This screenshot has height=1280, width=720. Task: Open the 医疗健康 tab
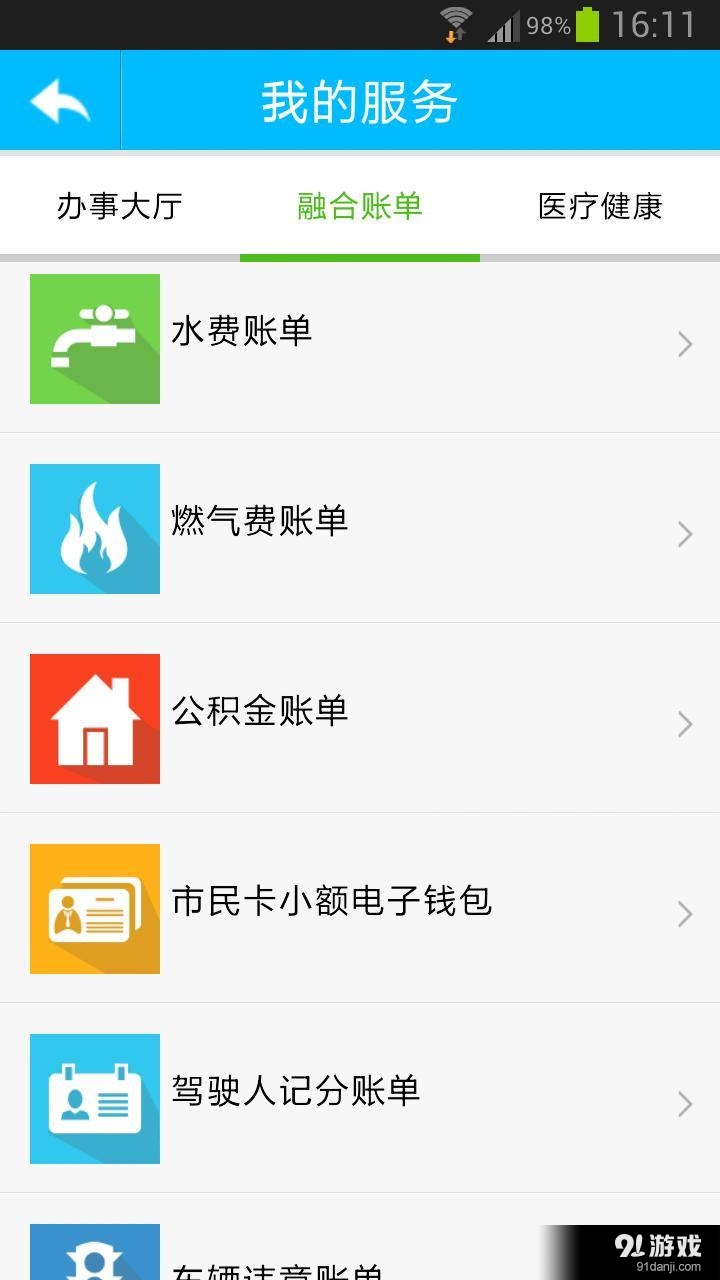coord(600,206)
